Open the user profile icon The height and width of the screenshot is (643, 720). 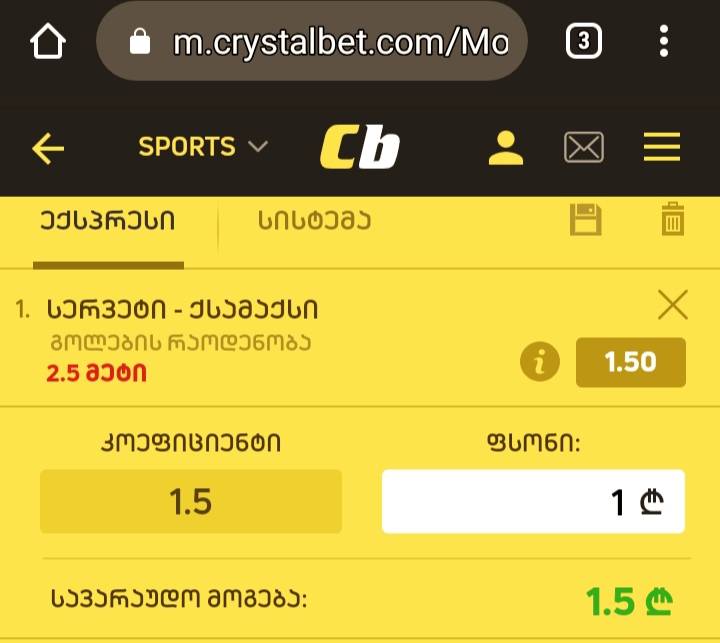[506, 149]
